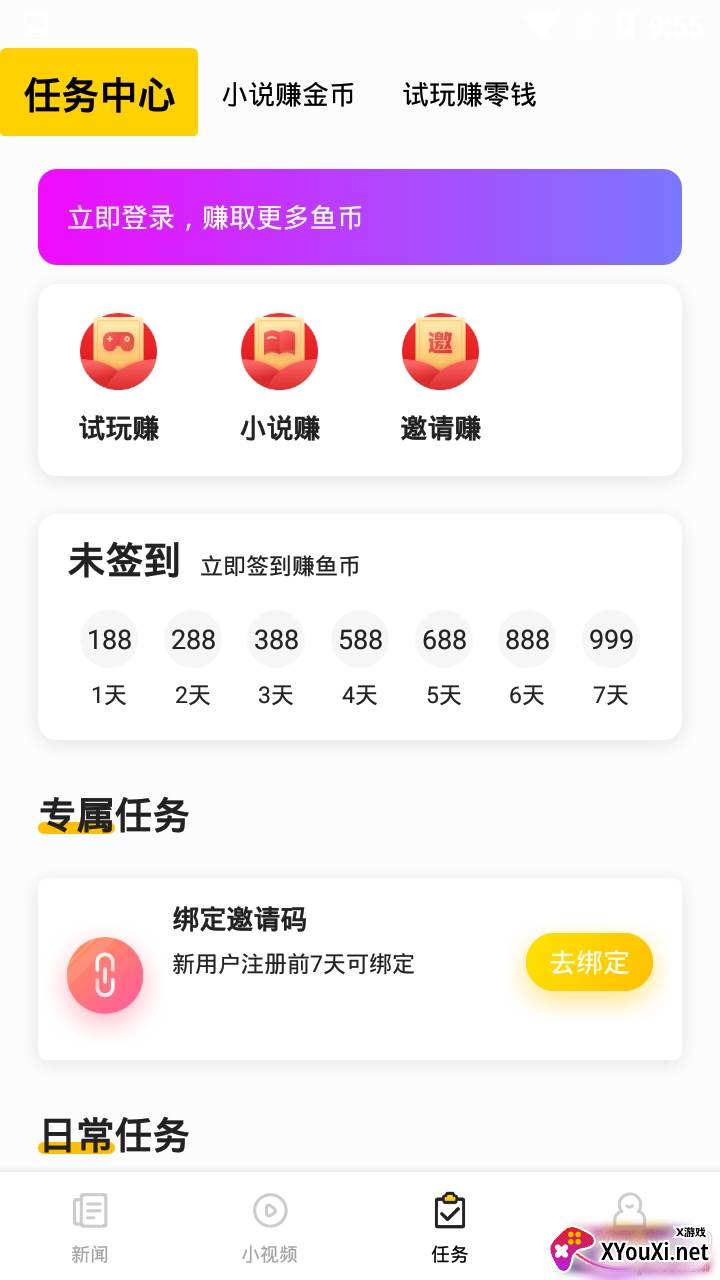Viewport: 720px width, 1280px height.
Task: Tap the 立即登录 login banner
Action: pyautogui.click(x=360, y=217)
